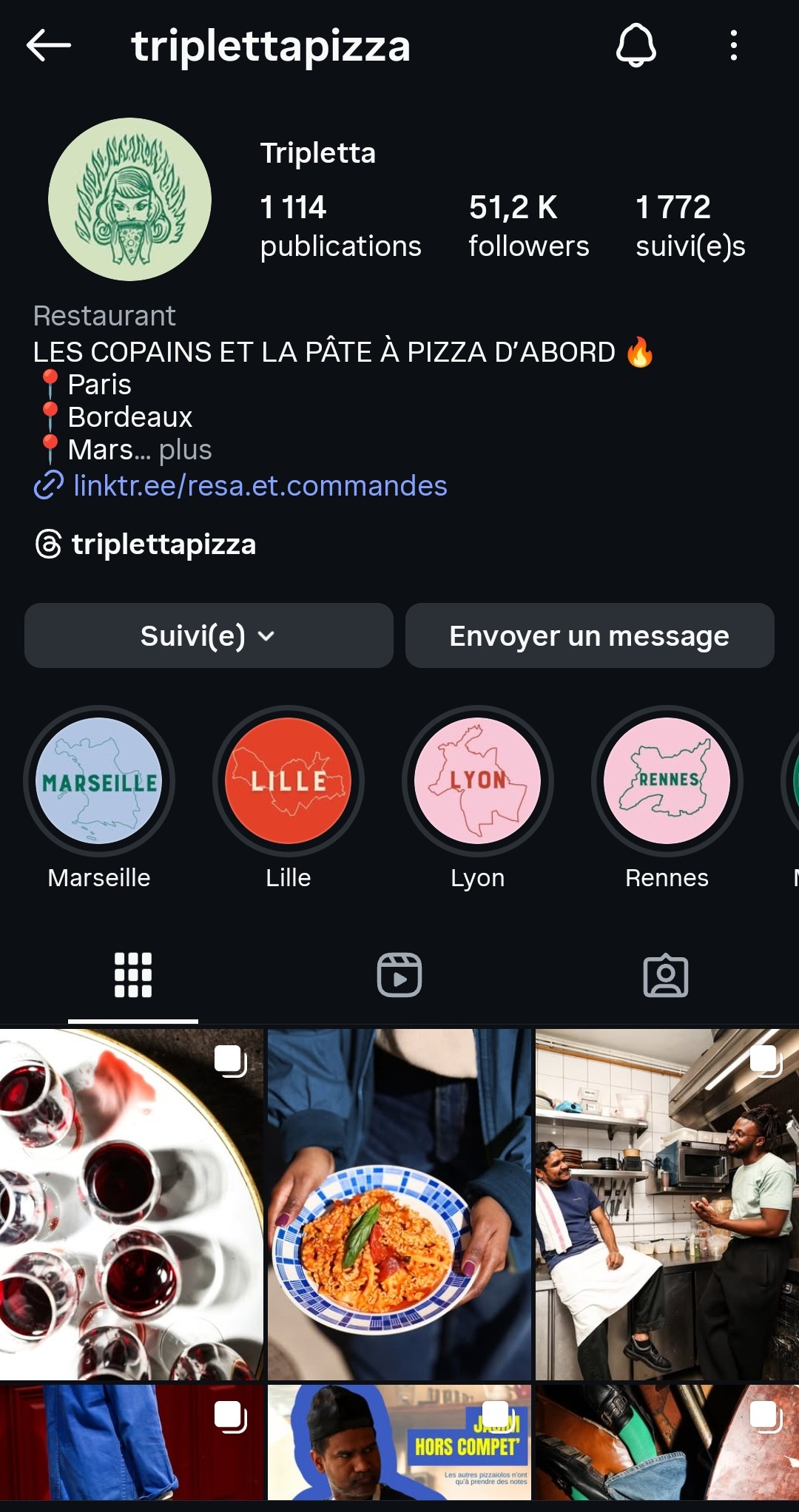View the Rennes story highlight
Viewport: 799px width, 1512px height.
(x=667, y=781)
